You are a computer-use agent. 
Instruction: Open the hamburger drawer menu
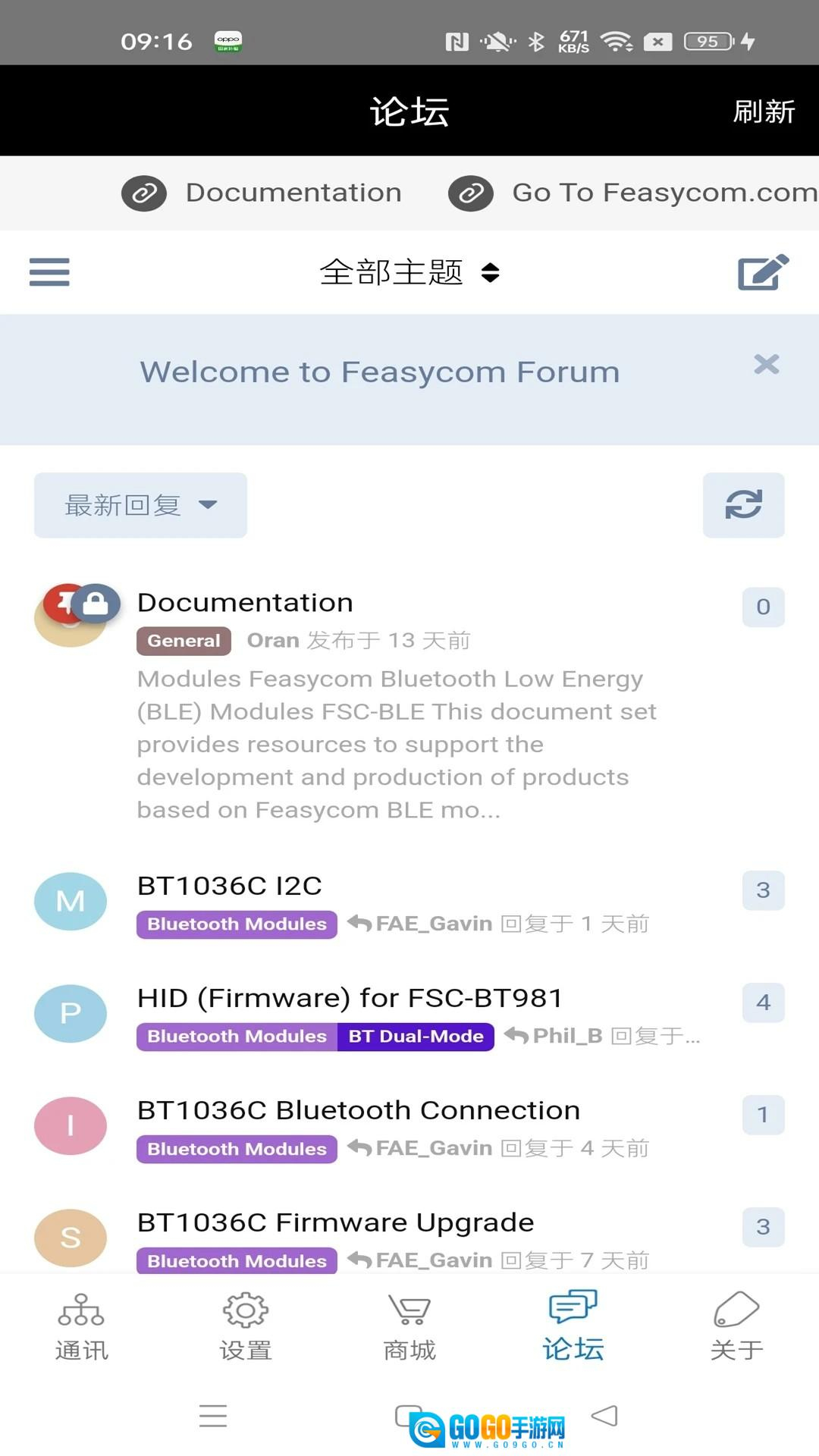[49, 272]
